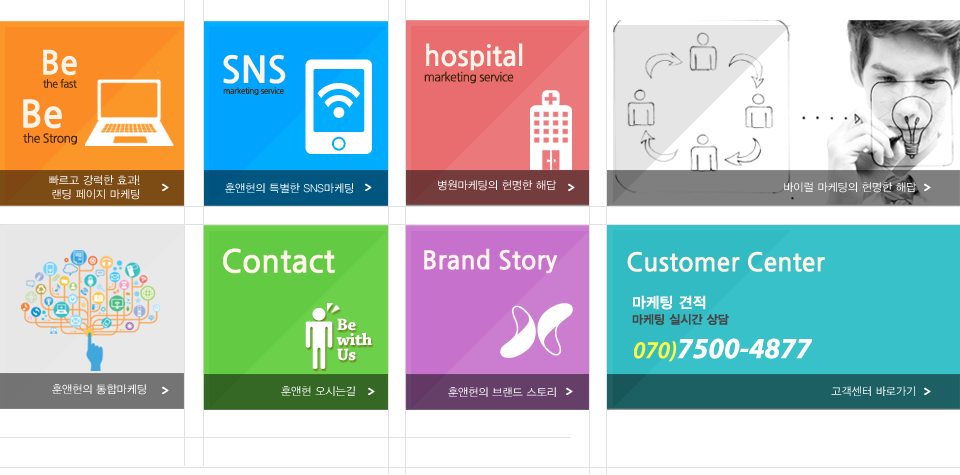Open the landing page marketing tile
The image size is (960, 475).
point(92,112)
